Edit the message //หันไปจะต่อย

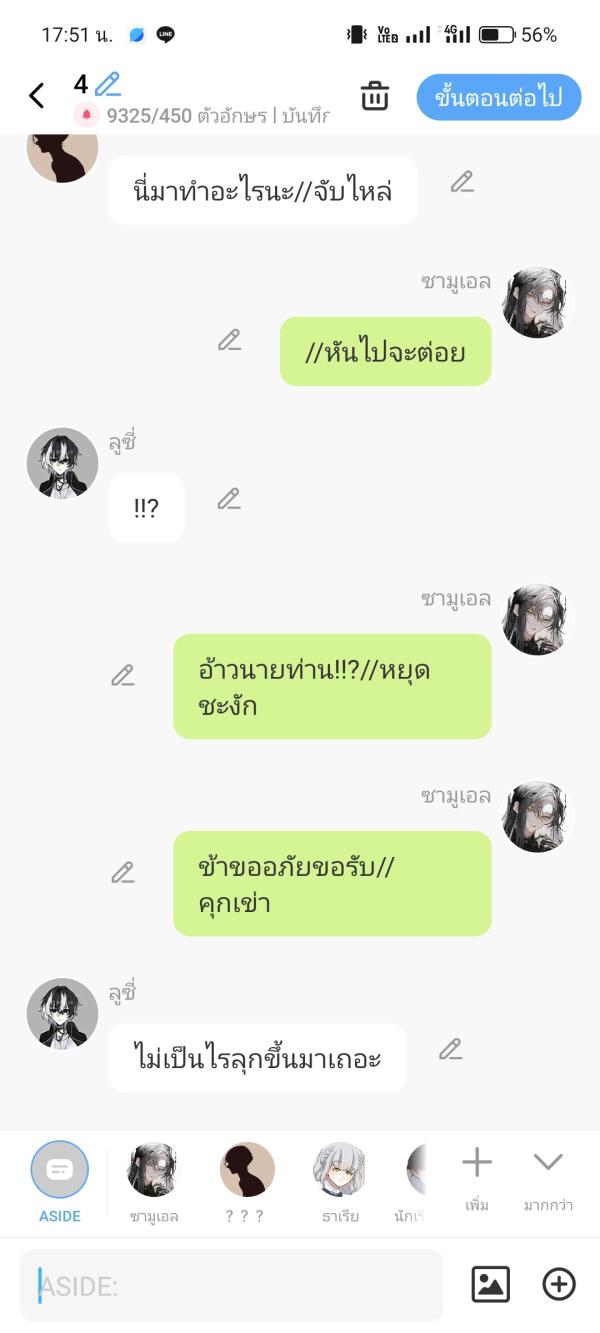229,340
